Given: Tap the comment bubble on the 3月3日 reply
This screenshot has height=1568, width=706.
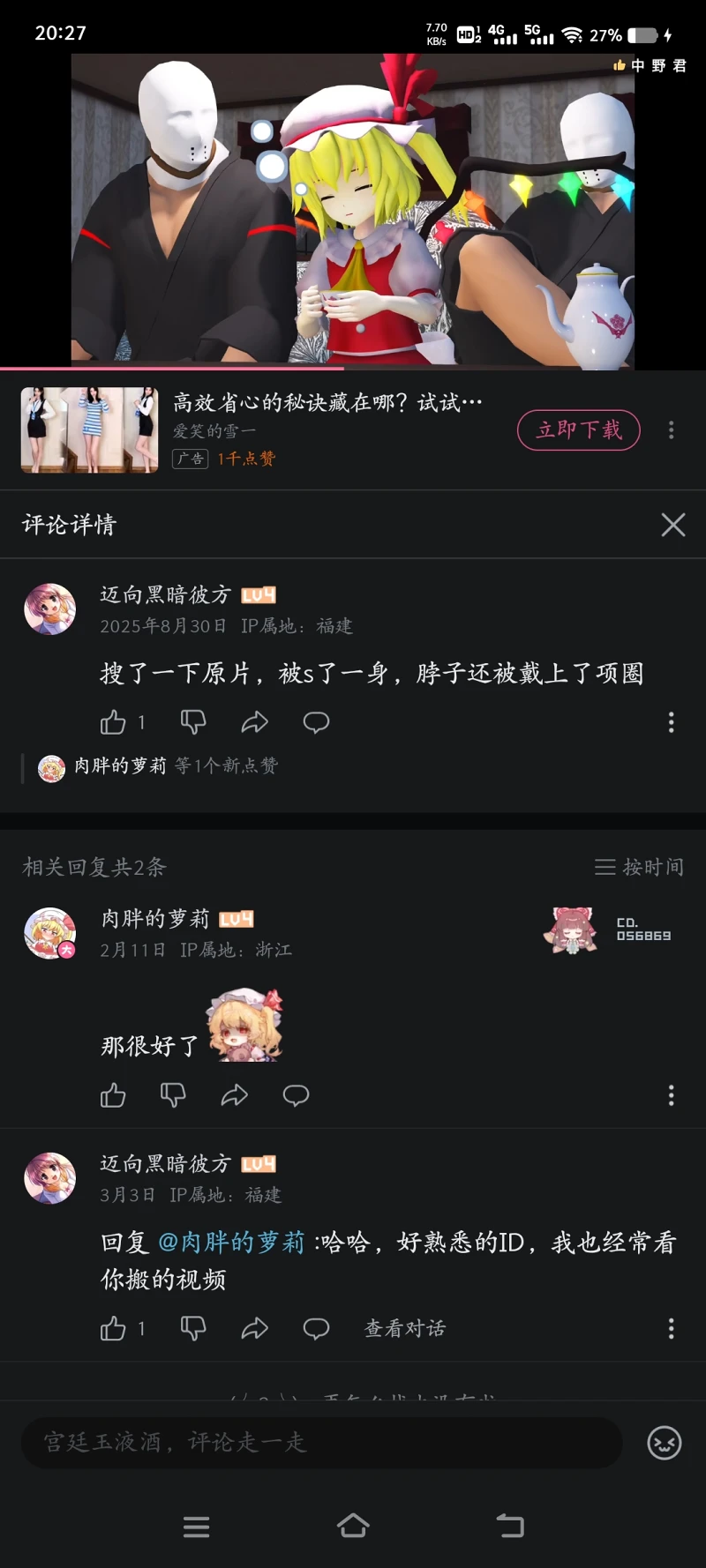Looking at the screenshot, I should [x=316, y=1329].
